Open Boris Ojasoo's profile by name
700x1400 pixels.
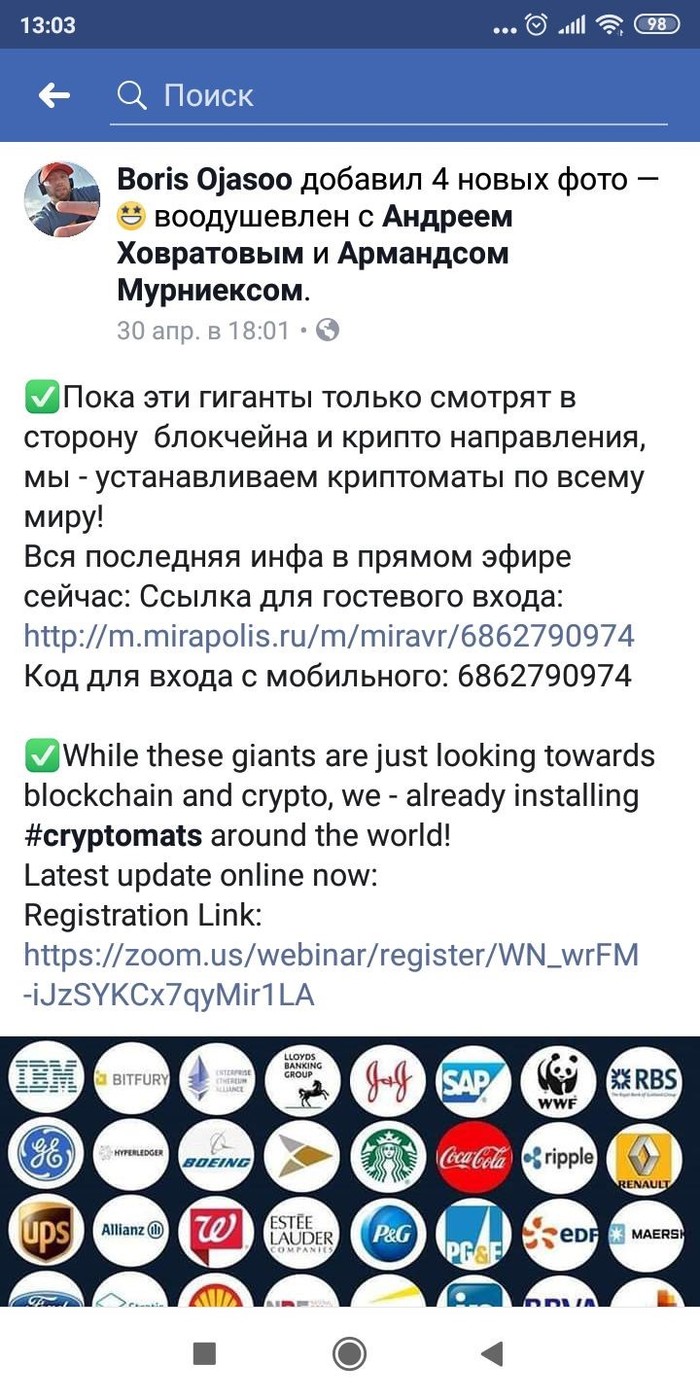205,180
